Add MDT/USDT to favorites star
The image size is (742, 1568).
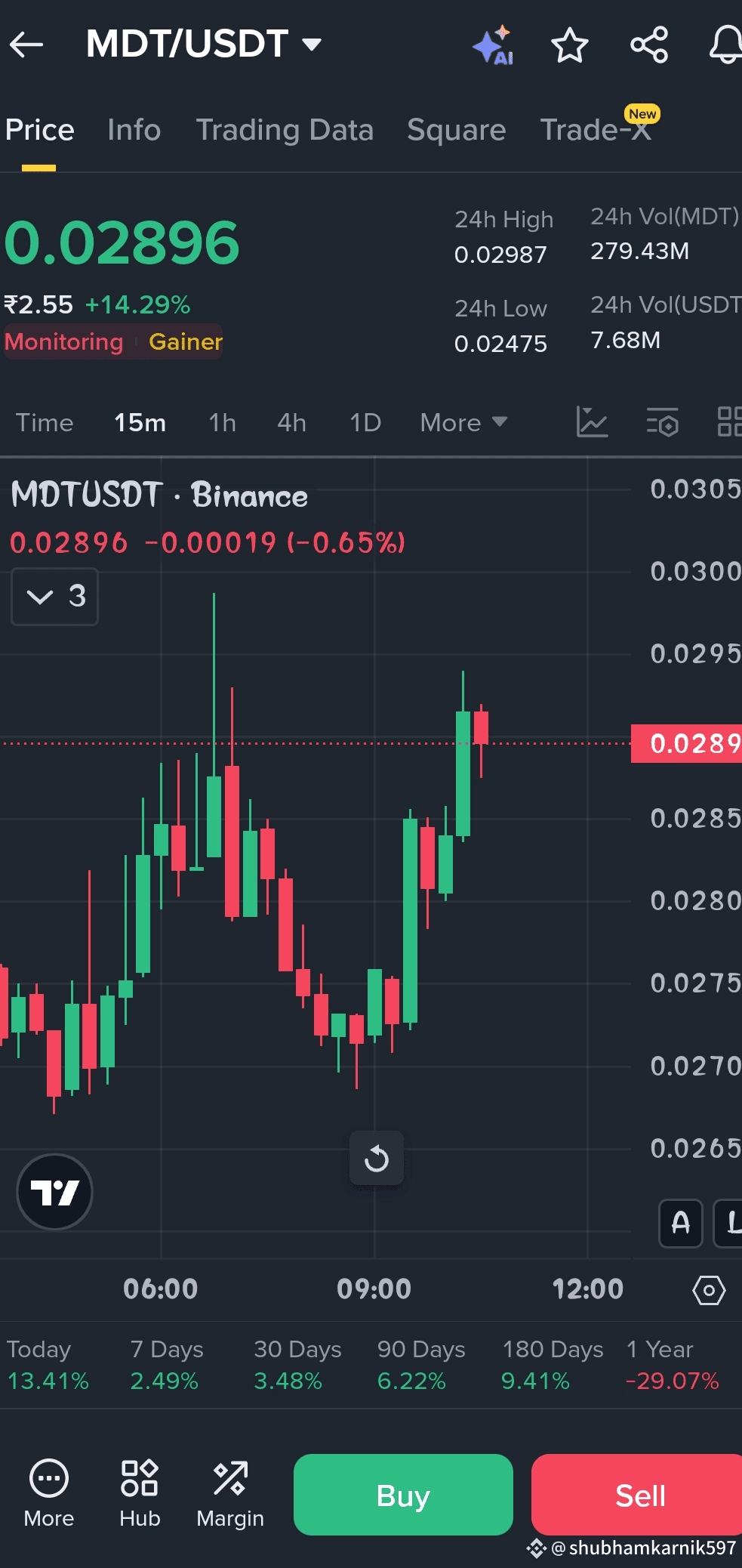[x=570, y=45]
